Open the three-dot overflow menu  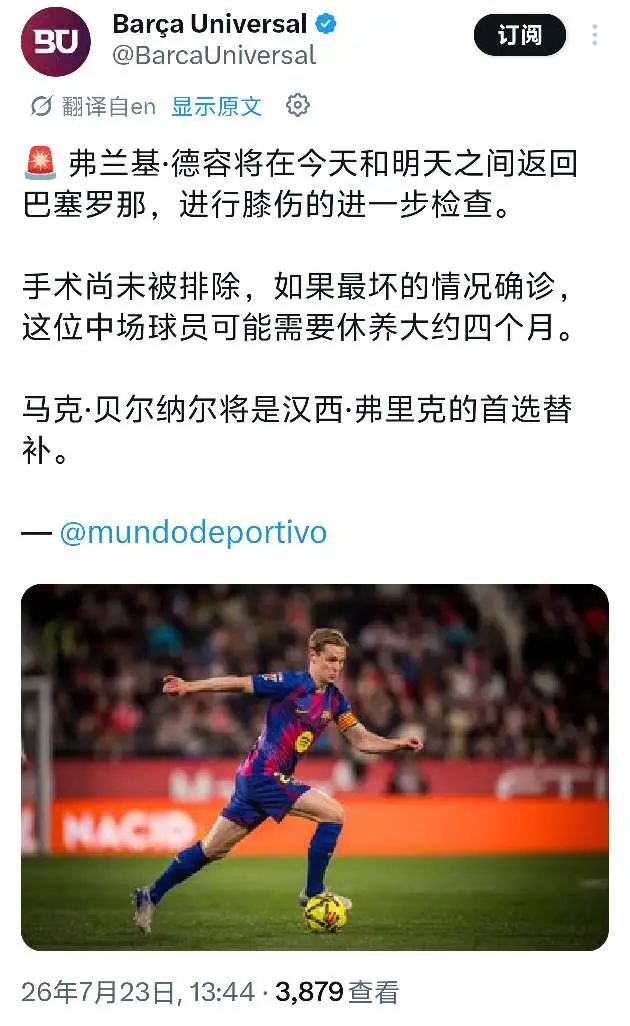pyautogui.click(x=595, y=35)
